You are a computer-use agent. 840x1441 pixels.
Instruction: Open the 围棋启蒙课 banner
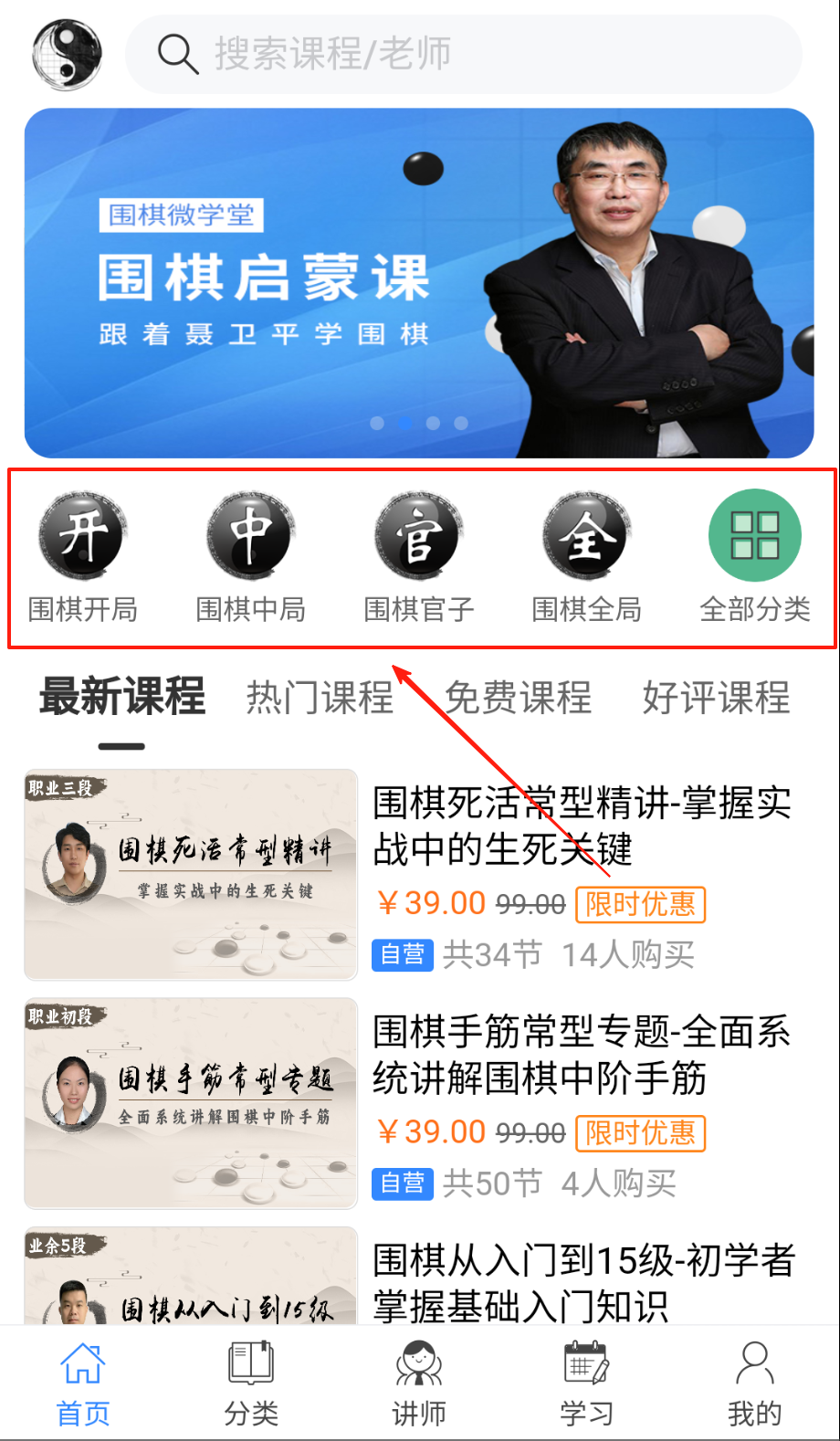tap(419, 282)
